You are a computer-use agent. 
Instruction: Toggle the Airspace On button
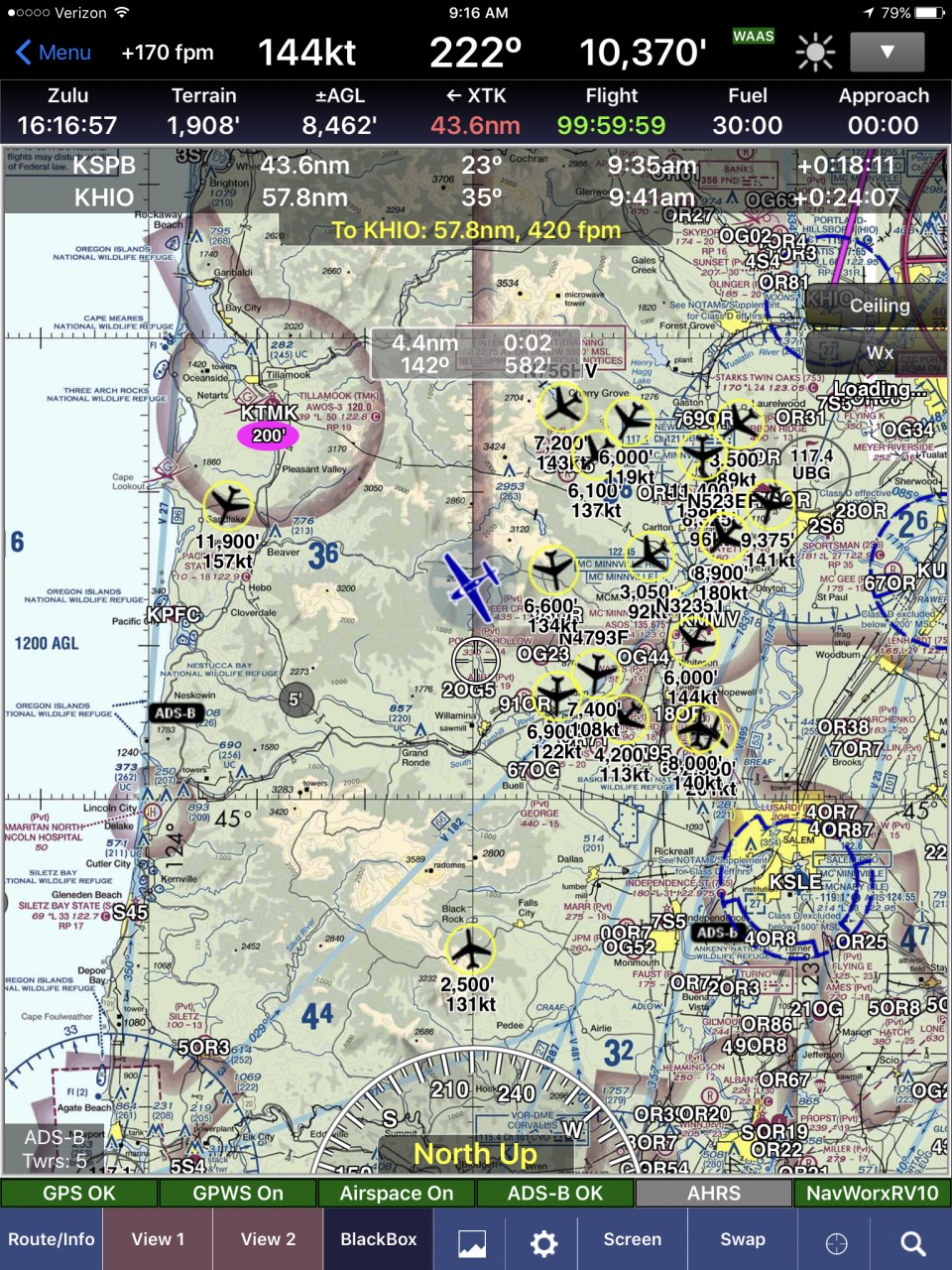point(397,1194)
